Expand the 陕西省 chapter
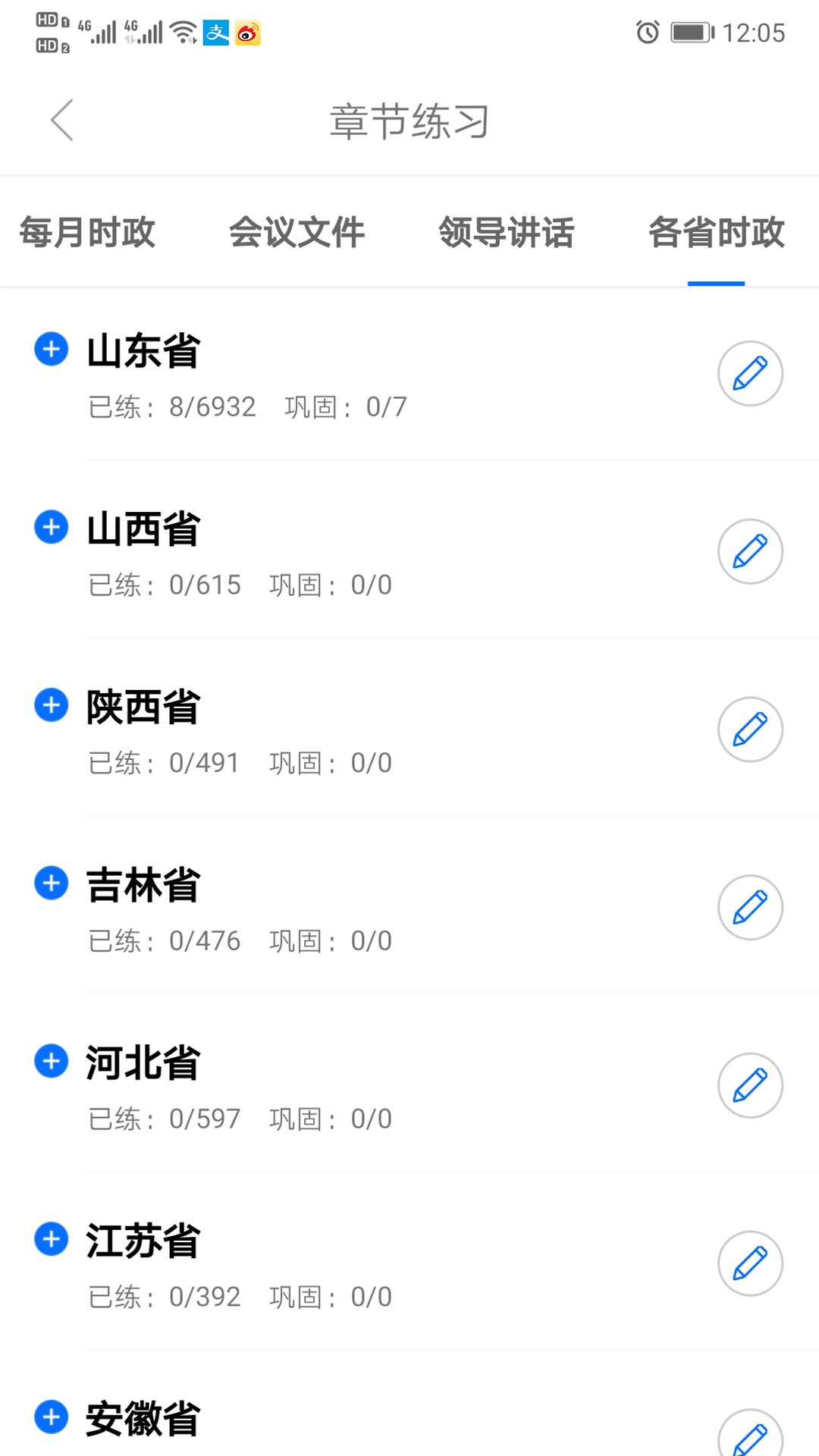 pyautogui.click(x=52, y=705)
